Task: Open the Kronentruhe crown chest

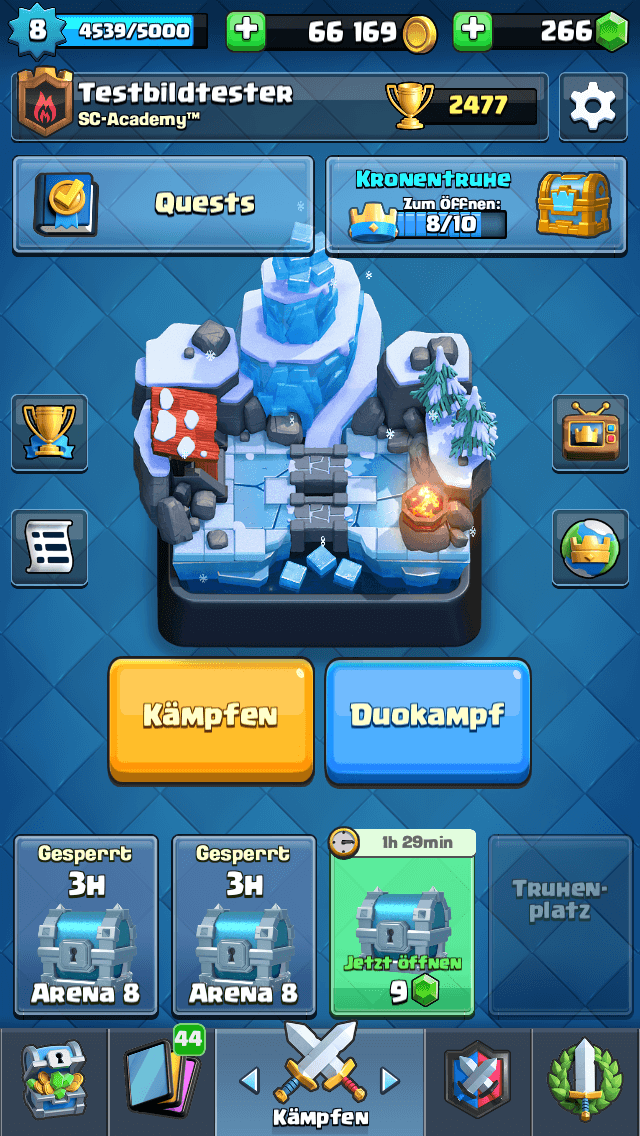Action: [467, 204]
